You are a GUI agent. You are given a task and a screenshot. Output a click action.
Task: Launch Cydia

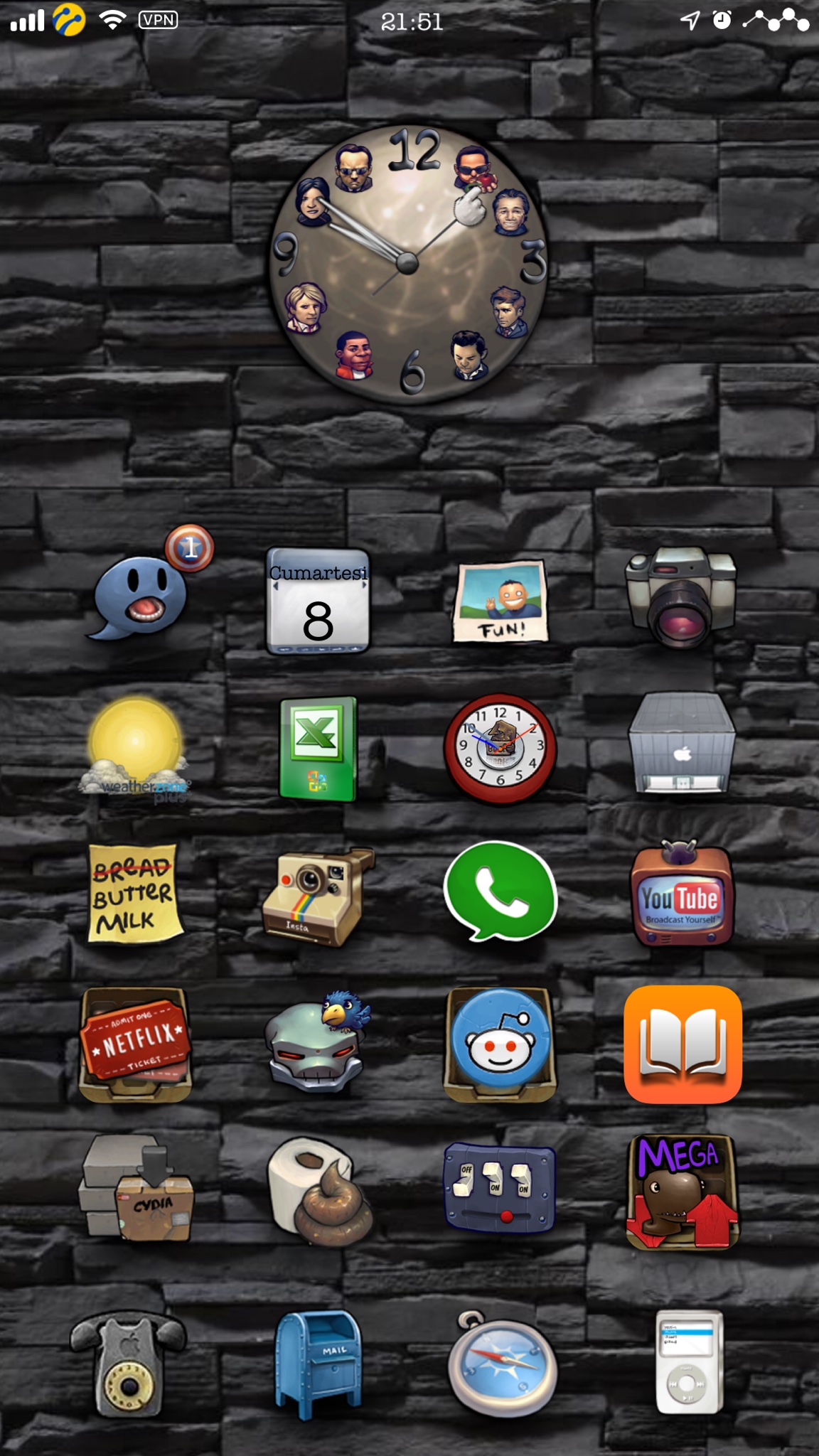[136, 1189]
